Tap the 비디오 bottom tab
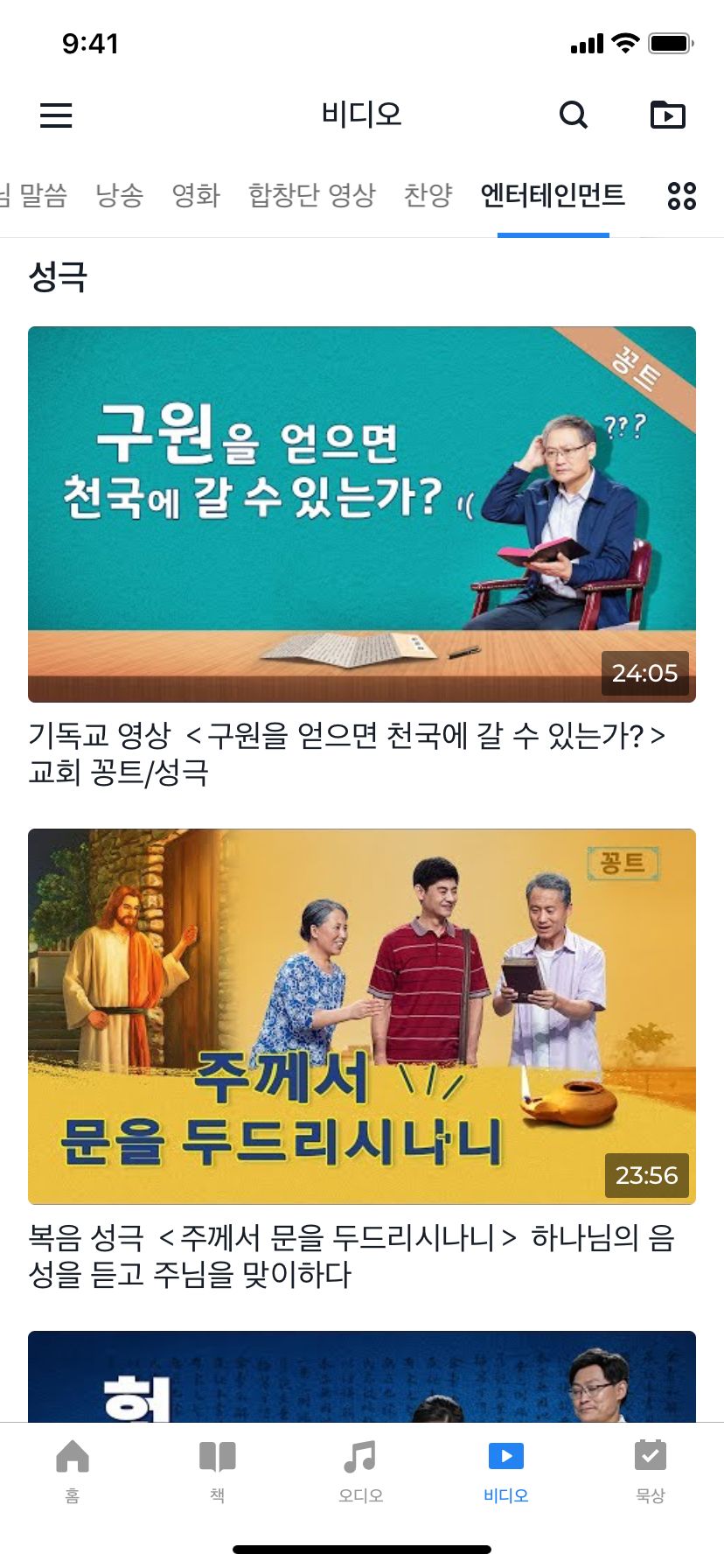Screen dimensions: 724x1568 click(506, 1470)
